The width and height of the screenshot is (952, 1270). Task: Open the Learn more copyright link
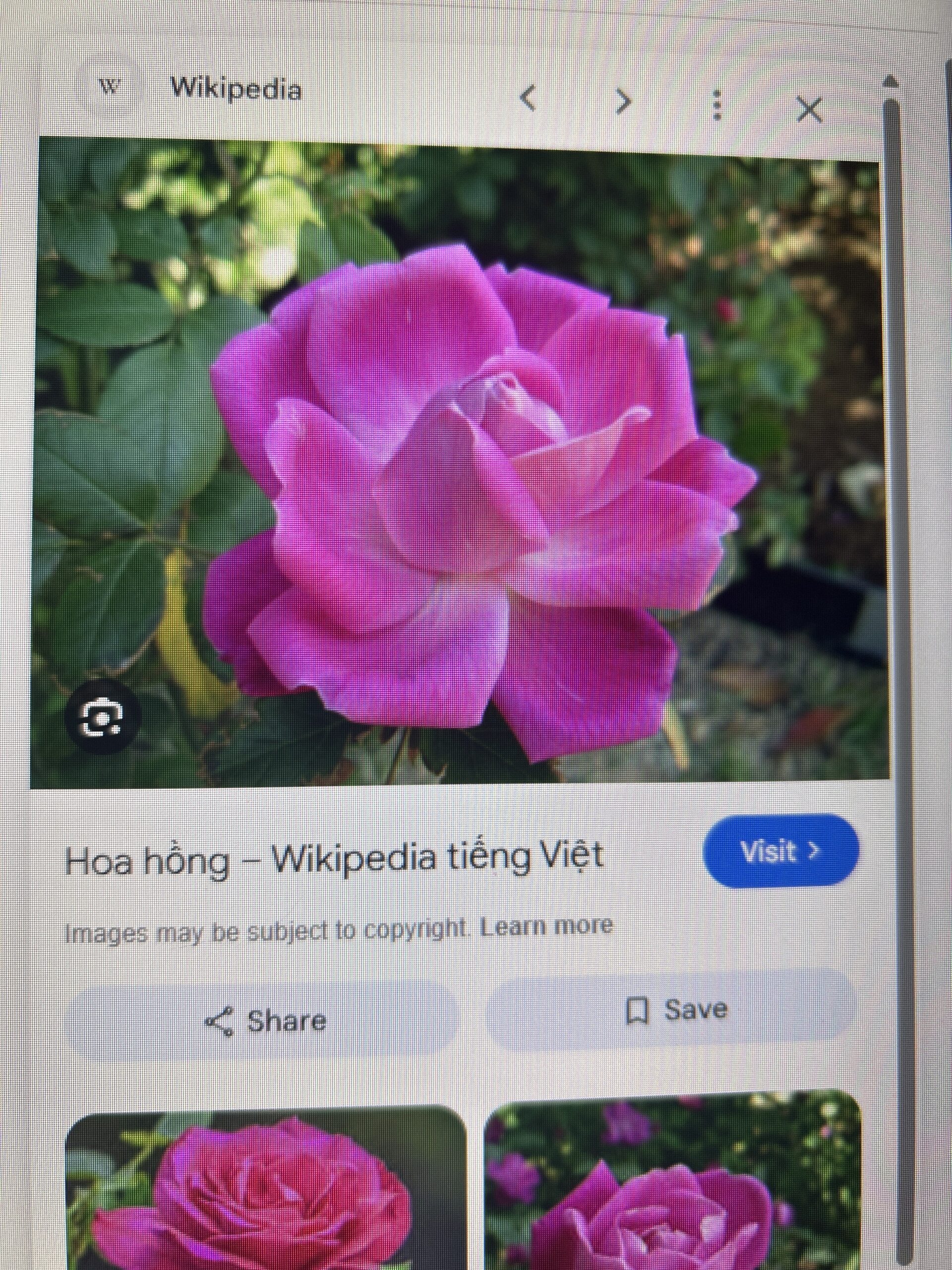[546, 926]
